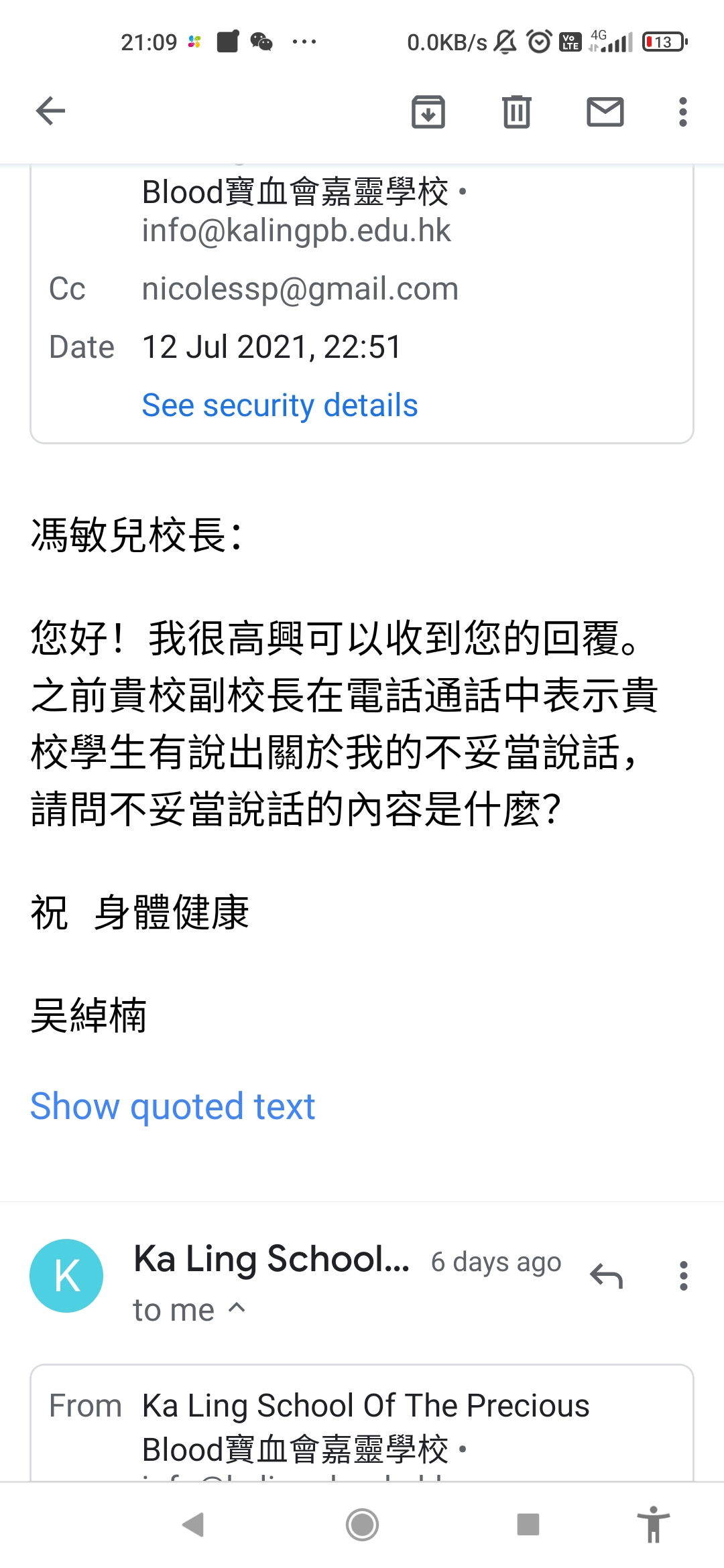Collapse the 'to me' recipient details
Screen dimensions: 724x1568
click(190, 1310)
